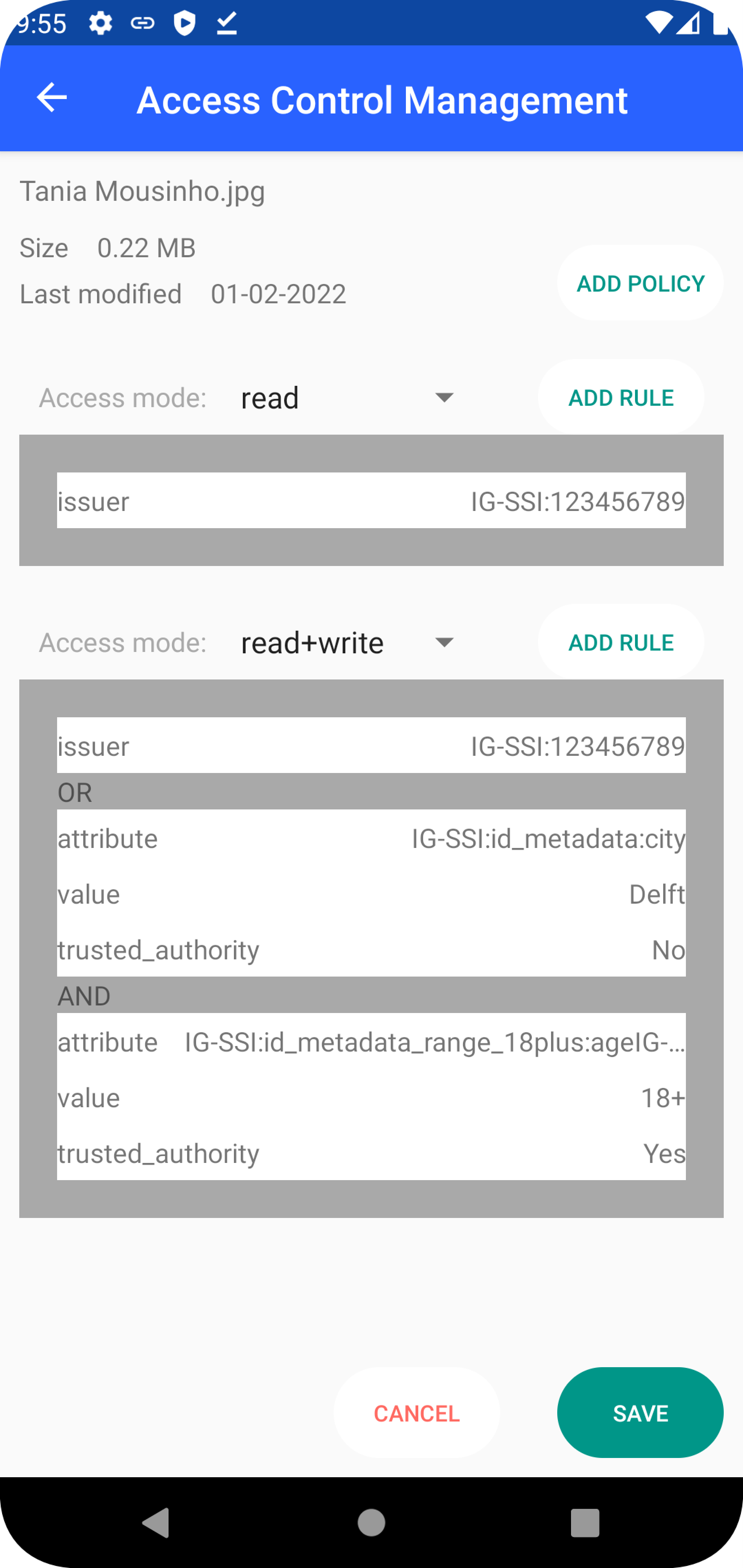The width and height of the screenshot is (743, 1568).
Task: Select the issuer rule under read+write policy
Action: 371,745
